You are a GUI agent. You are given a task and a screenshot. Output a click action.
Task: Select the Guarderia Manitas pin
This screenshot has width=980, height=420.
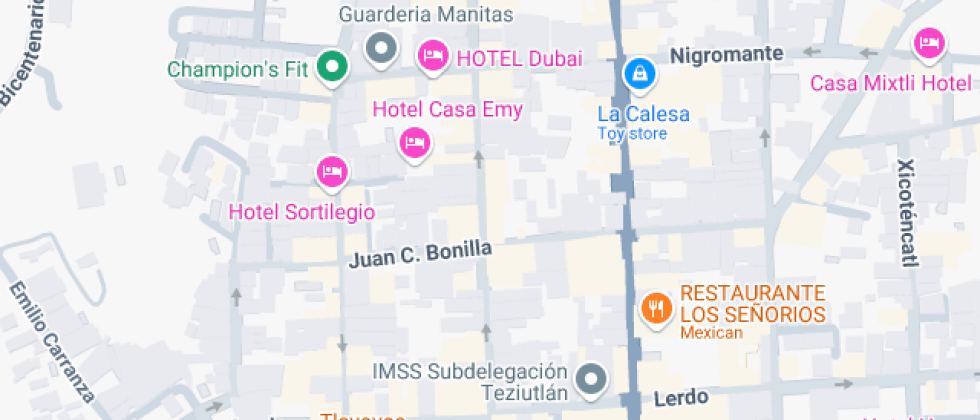point(381,47)
